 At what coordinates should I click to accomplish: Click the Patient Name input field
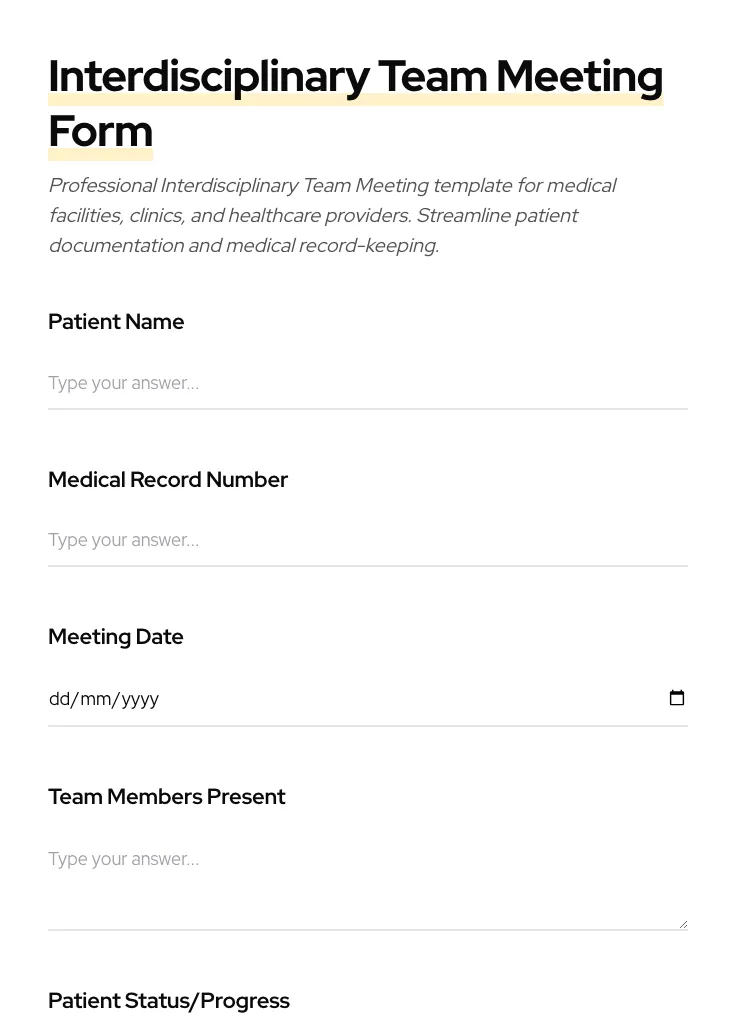(x=300, y=383)
